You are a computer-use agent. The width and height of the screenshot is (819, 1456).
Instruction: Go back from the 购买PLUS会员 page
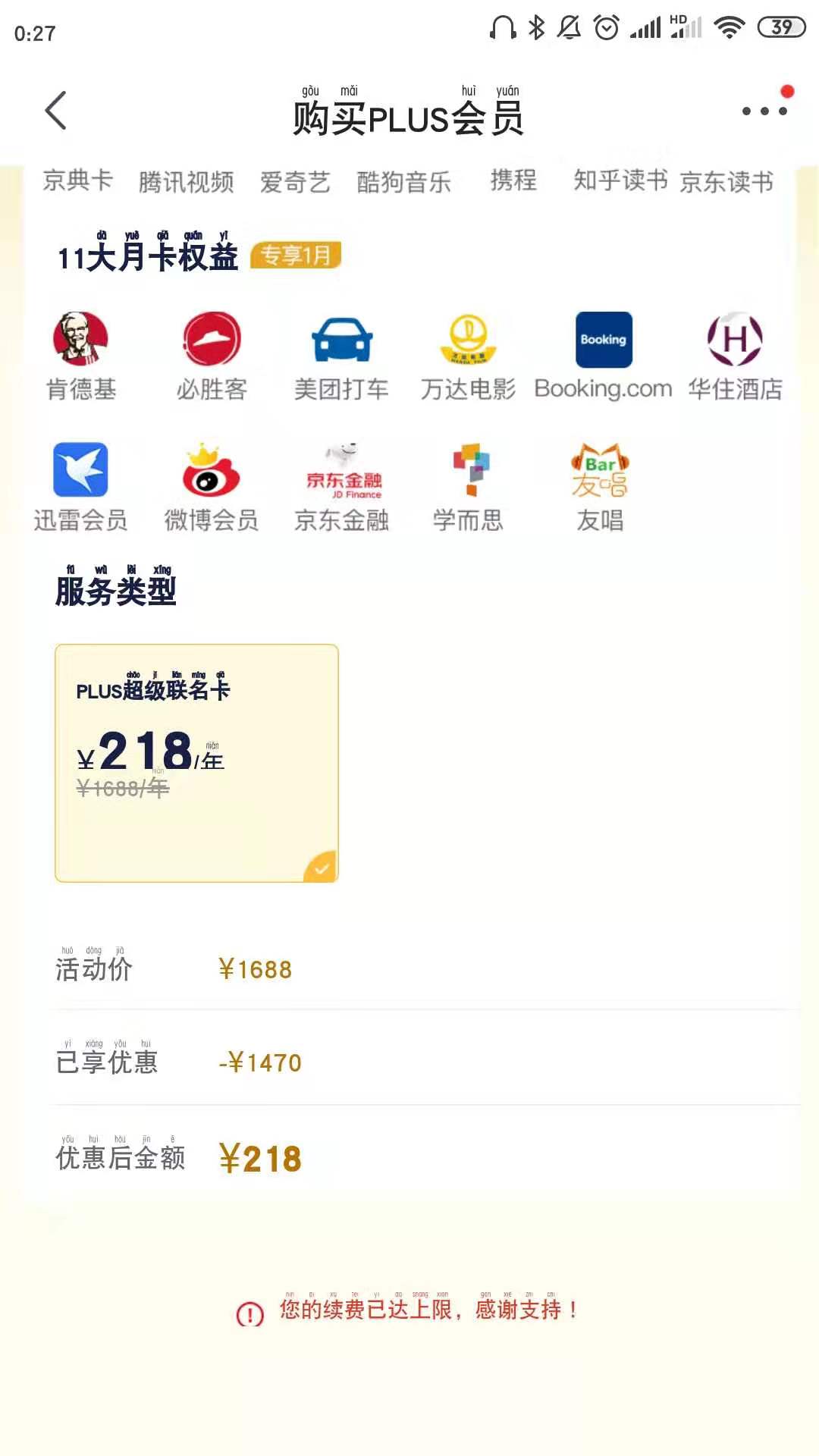55,111
